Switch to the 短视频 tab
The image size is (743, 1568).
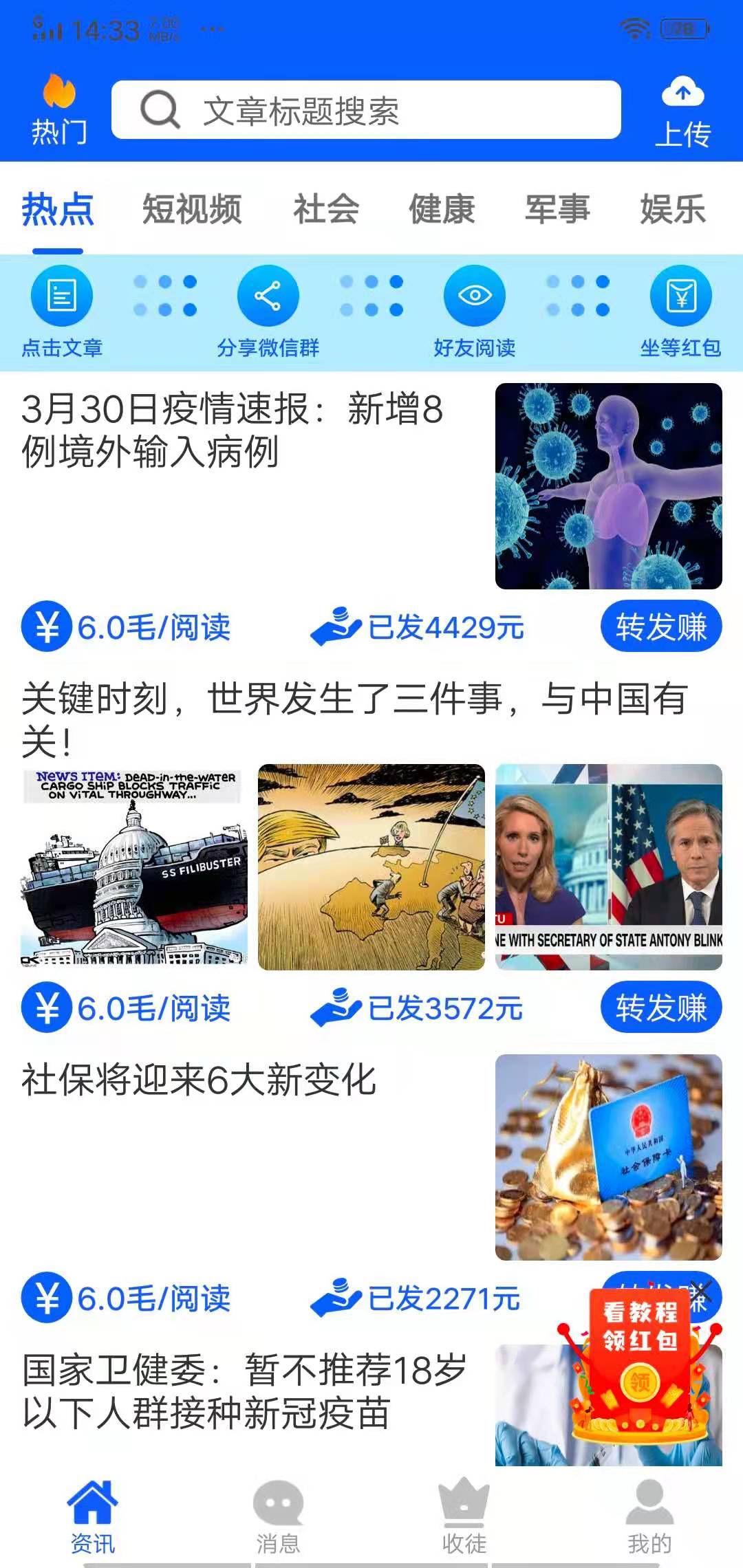pos(191,208)
